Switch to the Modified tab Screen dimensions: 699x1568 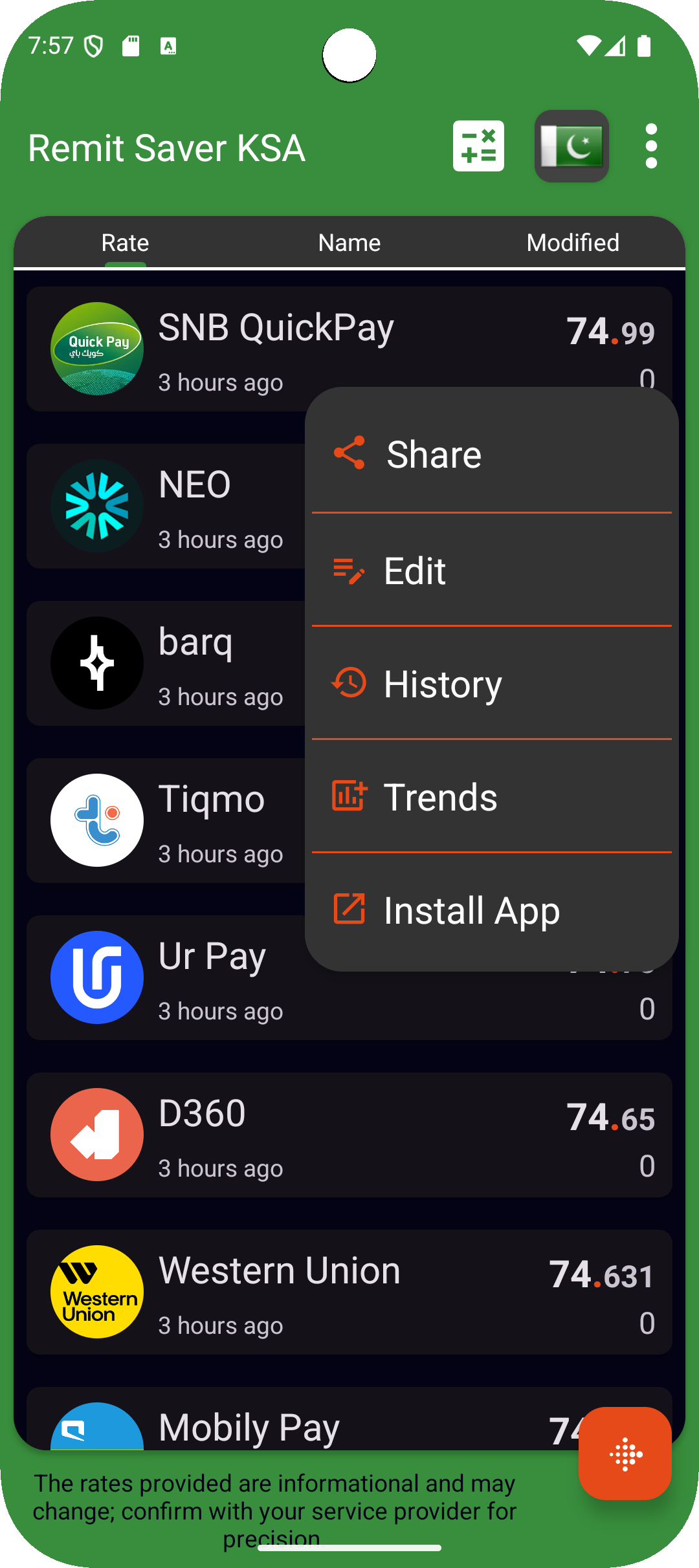click(x=573, y=243)
